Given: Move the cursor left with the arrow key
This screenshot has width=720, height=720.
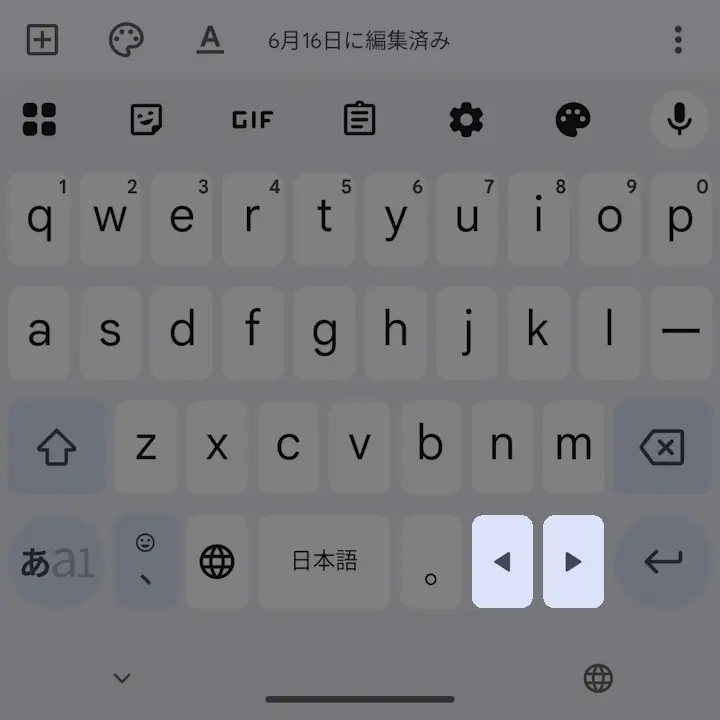Looking at the screenshot, I should pos(502,562).
